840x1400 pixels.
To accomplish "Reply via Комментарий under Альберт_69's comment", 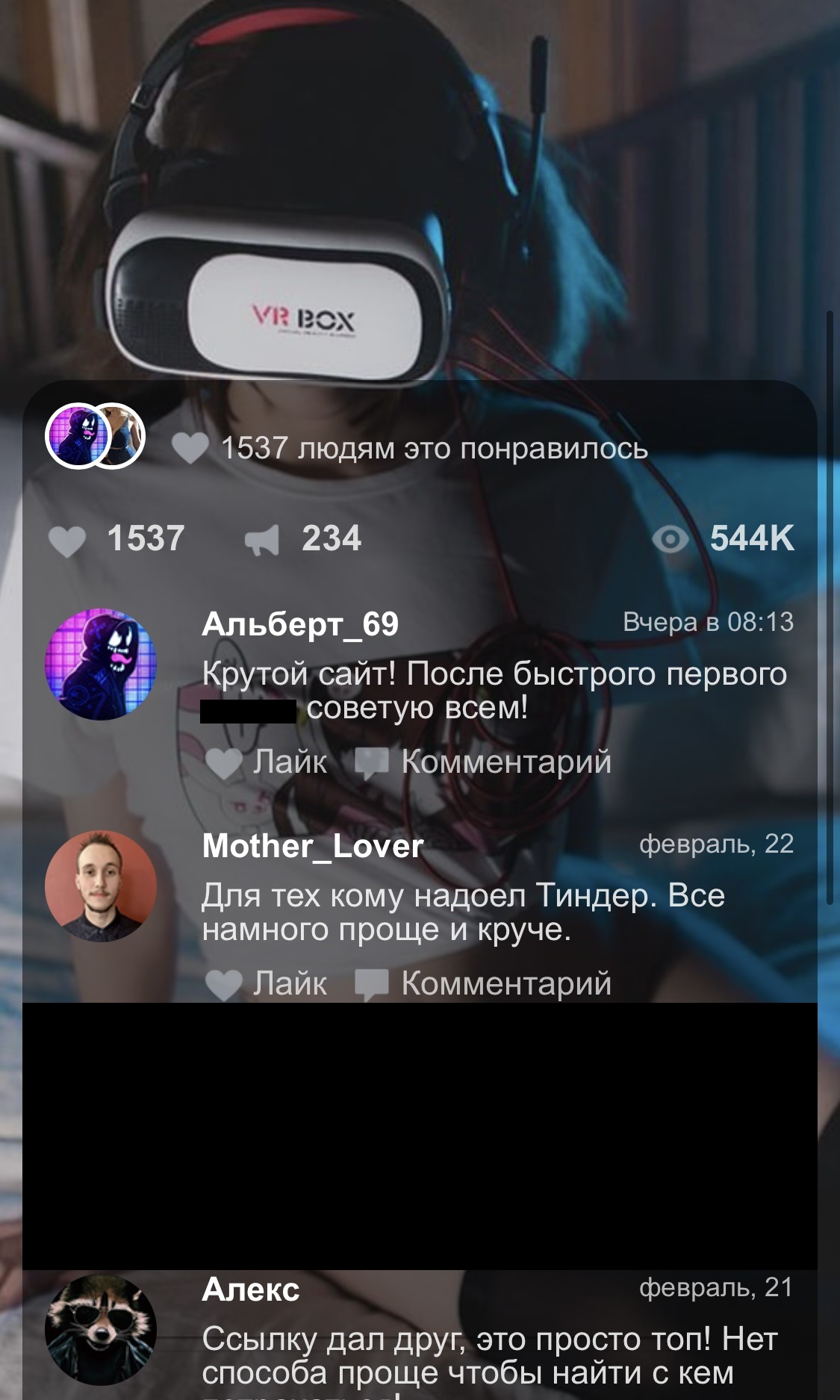I will click(483, 762).
